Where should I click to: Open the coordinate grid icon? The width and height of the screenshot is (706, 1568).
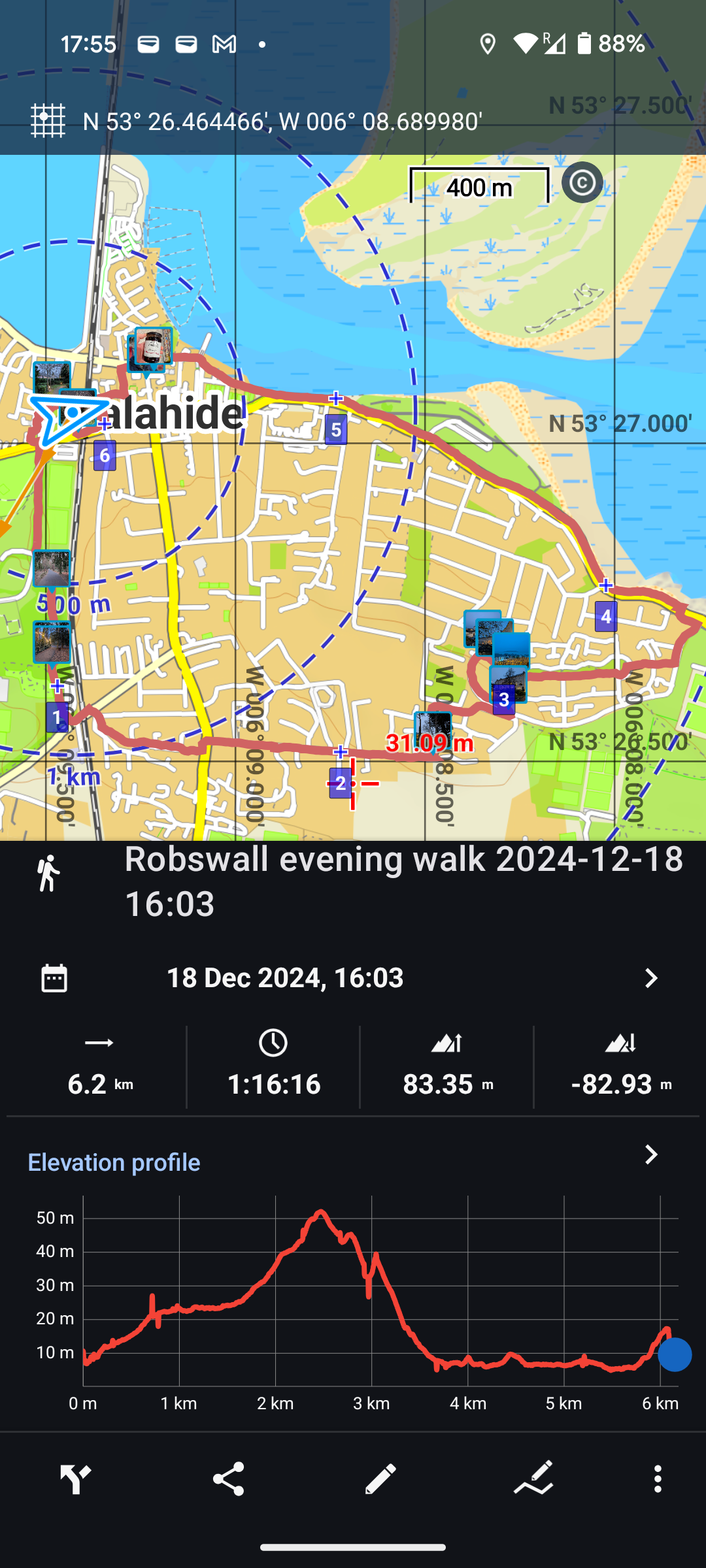click(x=48, y=121)
